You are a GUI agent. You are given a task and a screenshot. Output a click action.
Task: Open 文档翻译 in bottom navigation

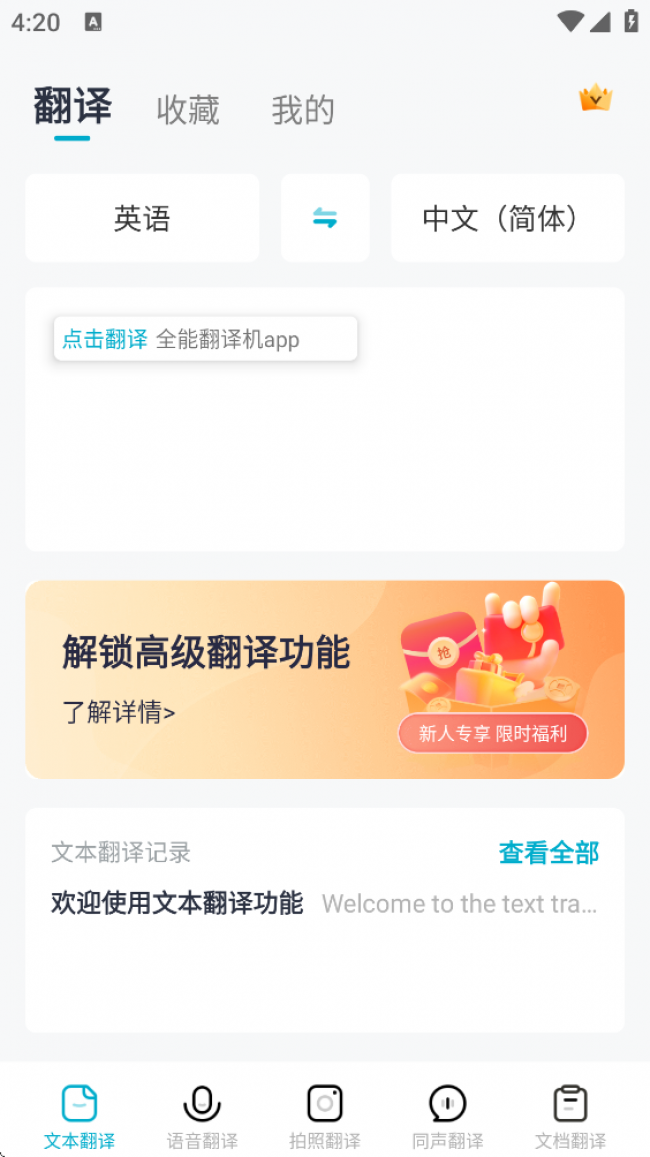tap(570, 1117)
